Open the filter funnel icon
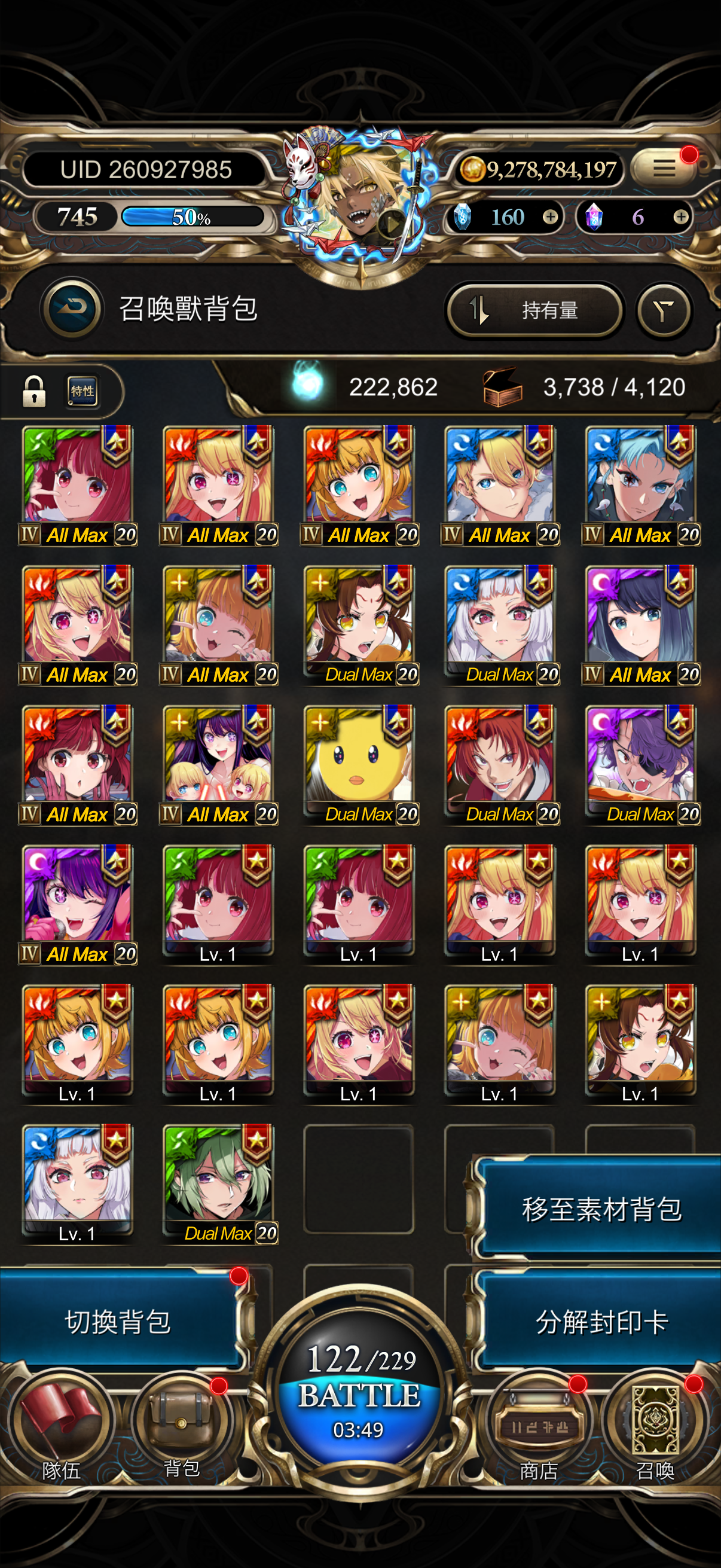721x1568 pixels. pyautogui.click(x=664, y=311)
